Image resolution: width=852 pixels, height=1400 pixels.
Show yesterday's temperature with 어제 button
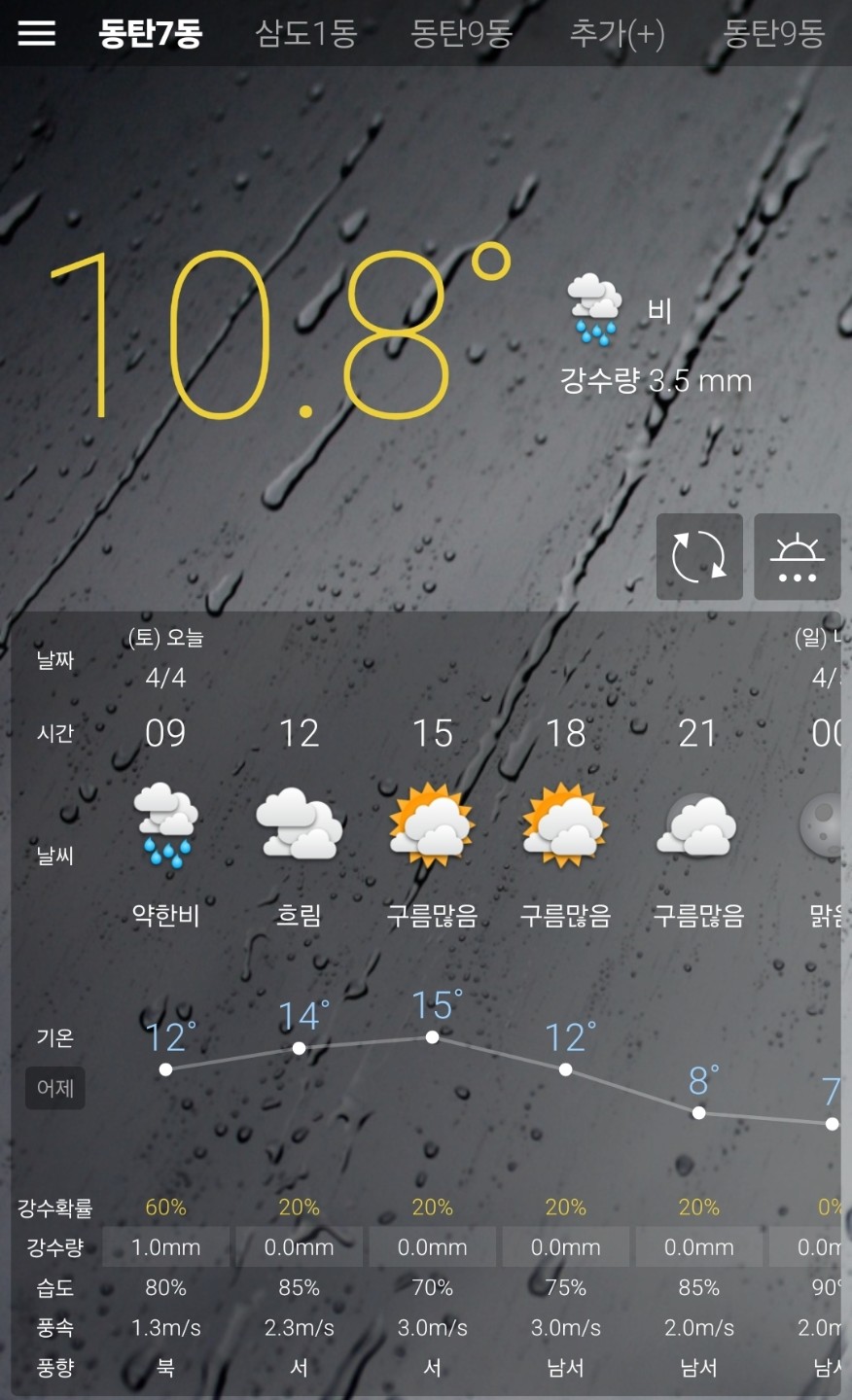click(55, 1088)
